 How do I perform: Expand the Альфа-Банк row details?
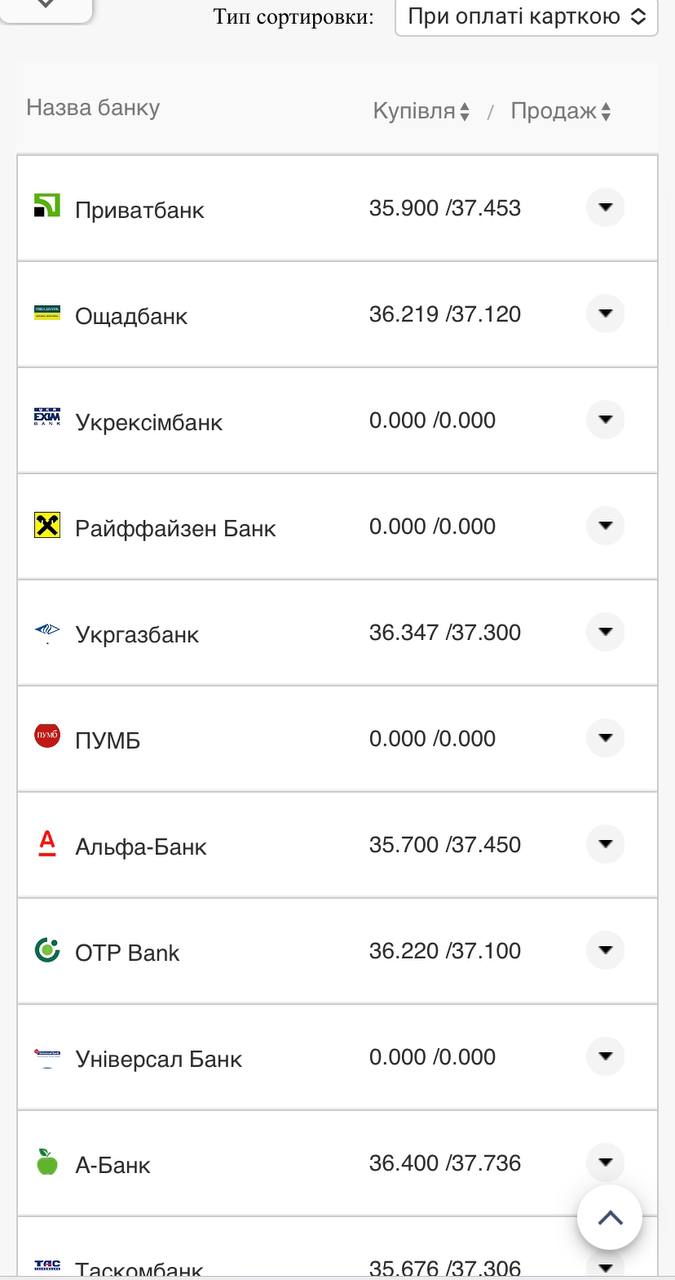click(x=605, y=844)
